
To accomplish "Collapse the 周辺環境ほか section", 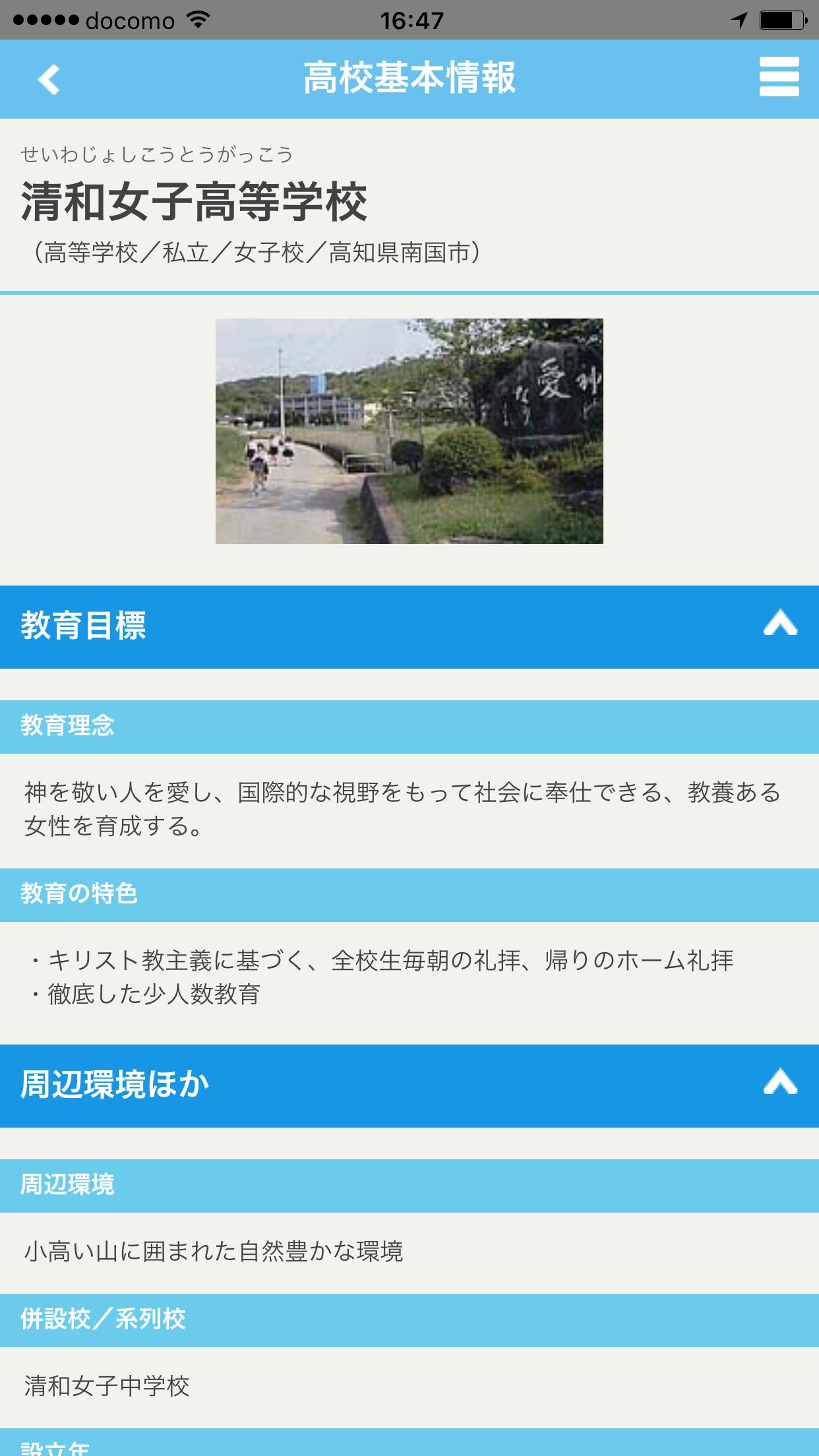I will (780, 1083).
